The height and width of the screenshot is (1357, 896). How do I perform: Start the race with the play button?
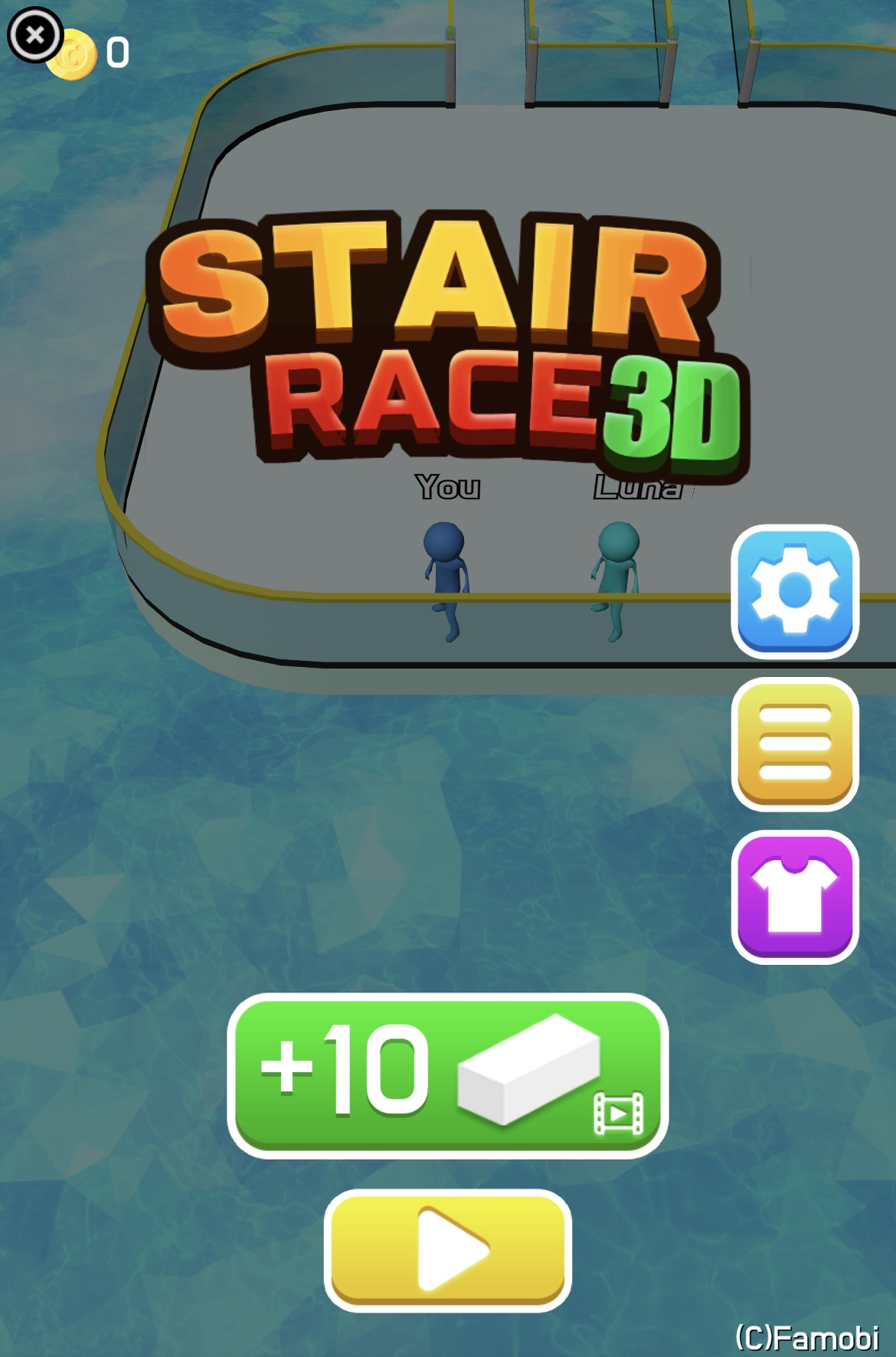coord(448,1250)
